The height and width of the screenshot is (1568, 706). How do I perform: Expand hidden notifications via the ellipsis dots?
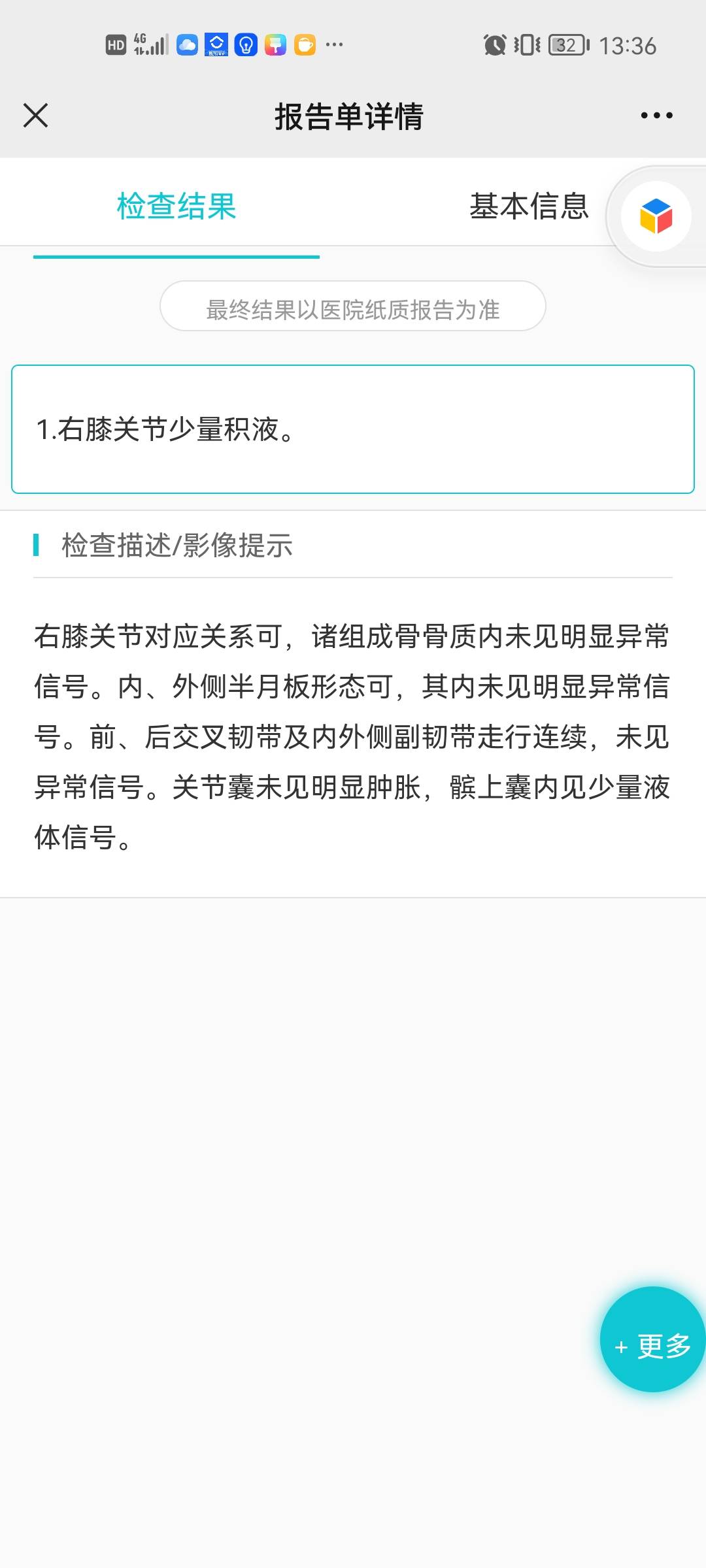coord(333,45)
